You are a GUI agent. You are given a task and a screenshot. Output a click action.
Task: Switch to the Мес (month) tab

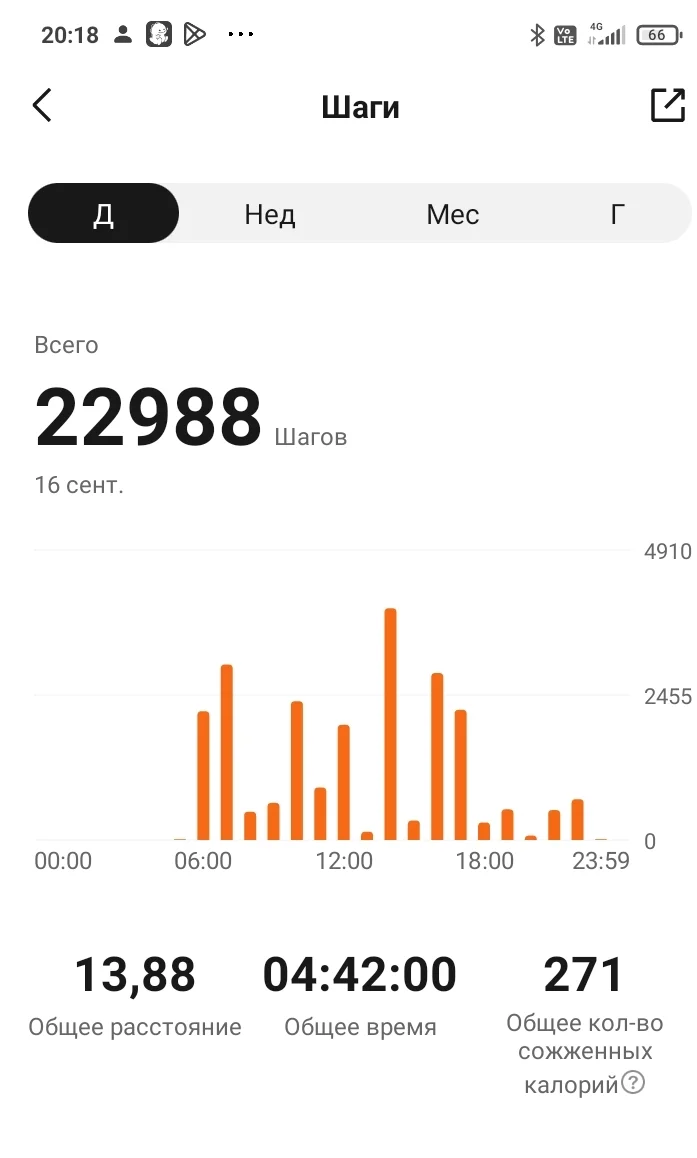click(x=452, y=214)
